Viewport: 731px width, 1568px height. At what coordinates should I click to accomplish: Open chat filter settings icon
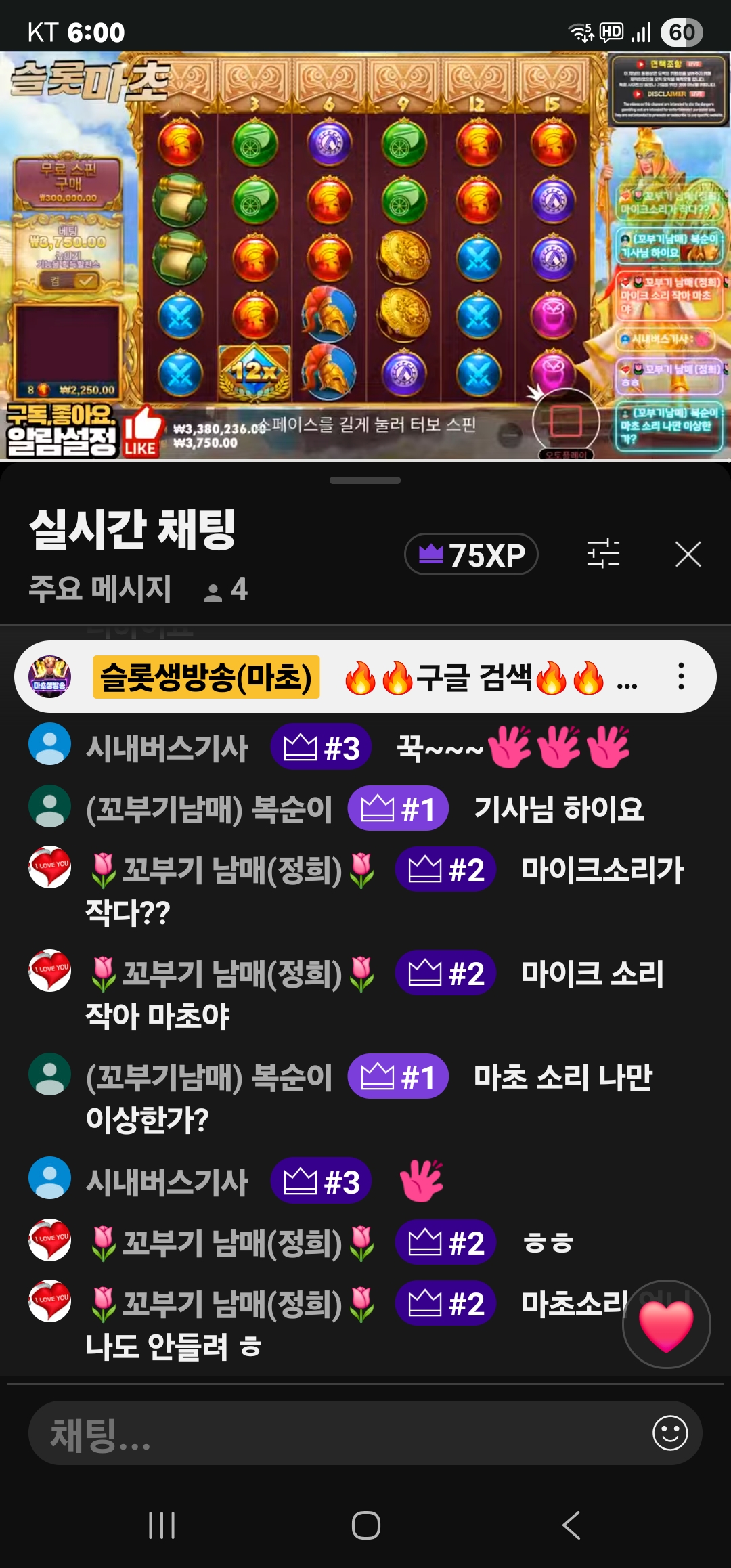pos(602,554)
